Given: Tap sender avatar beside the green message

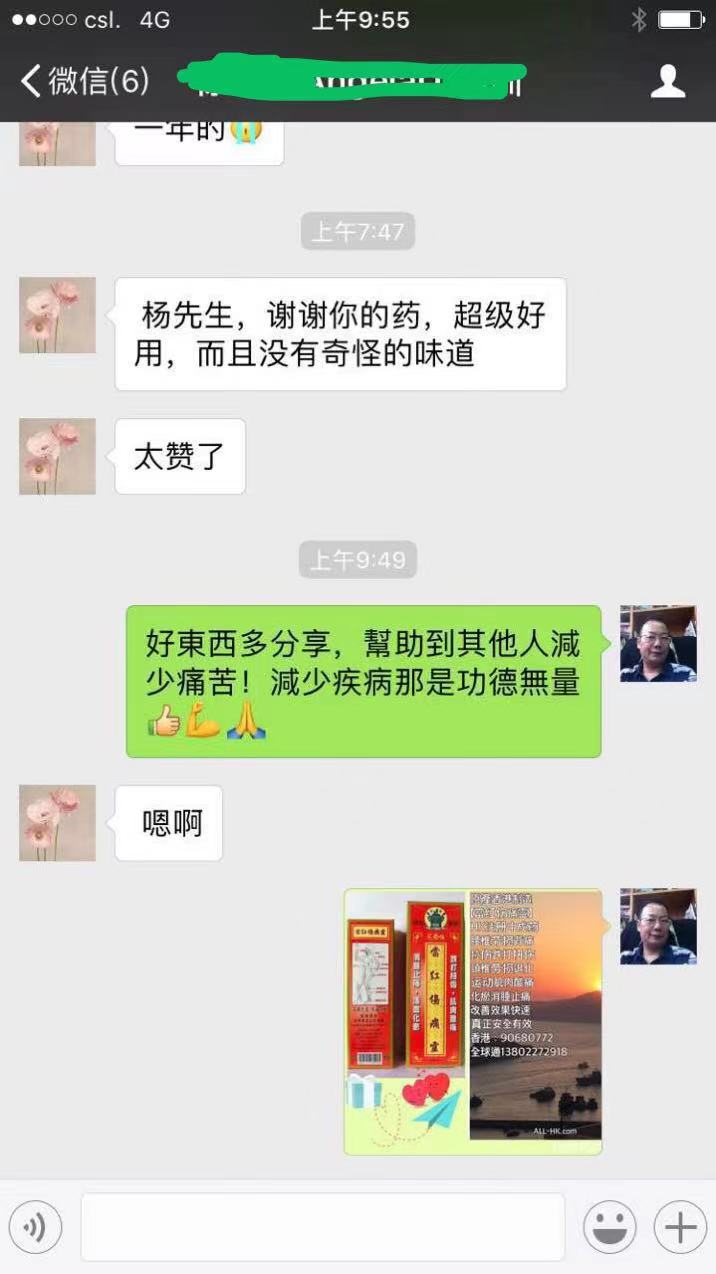Looking at the screenshot, I should [657, 643].
